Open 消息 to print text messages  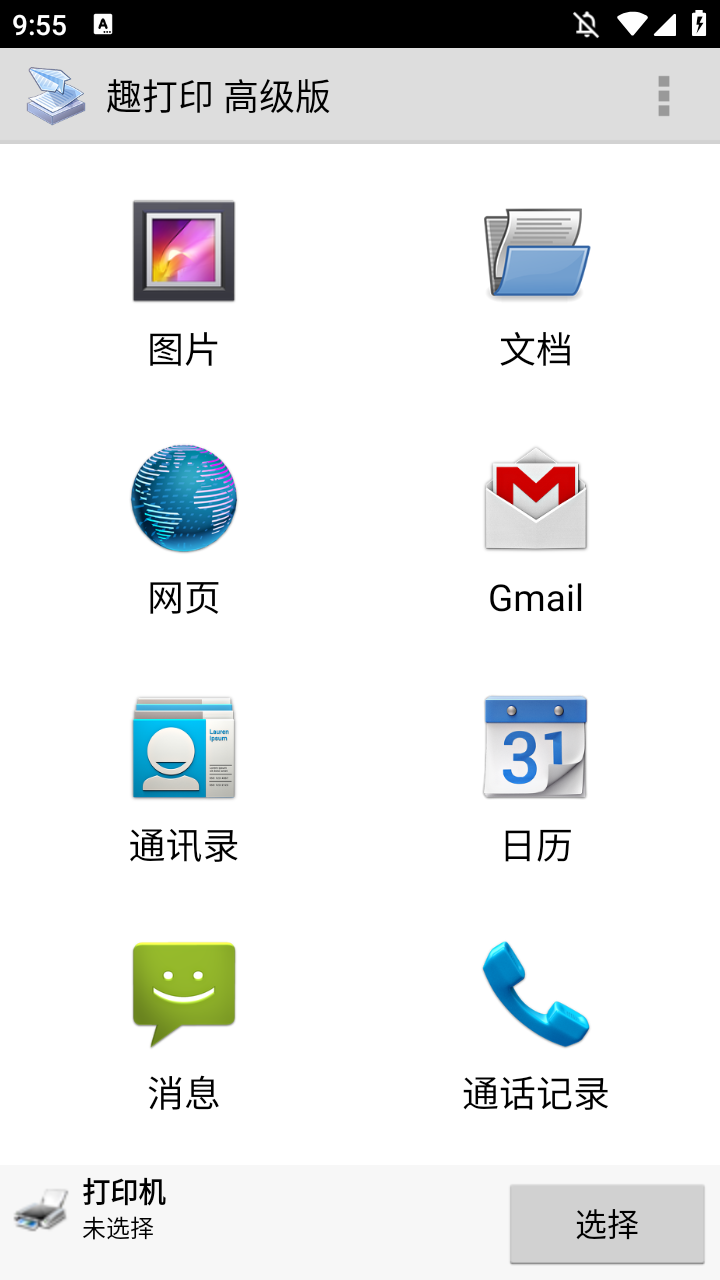pyautogui.click(x=183, y=994)
